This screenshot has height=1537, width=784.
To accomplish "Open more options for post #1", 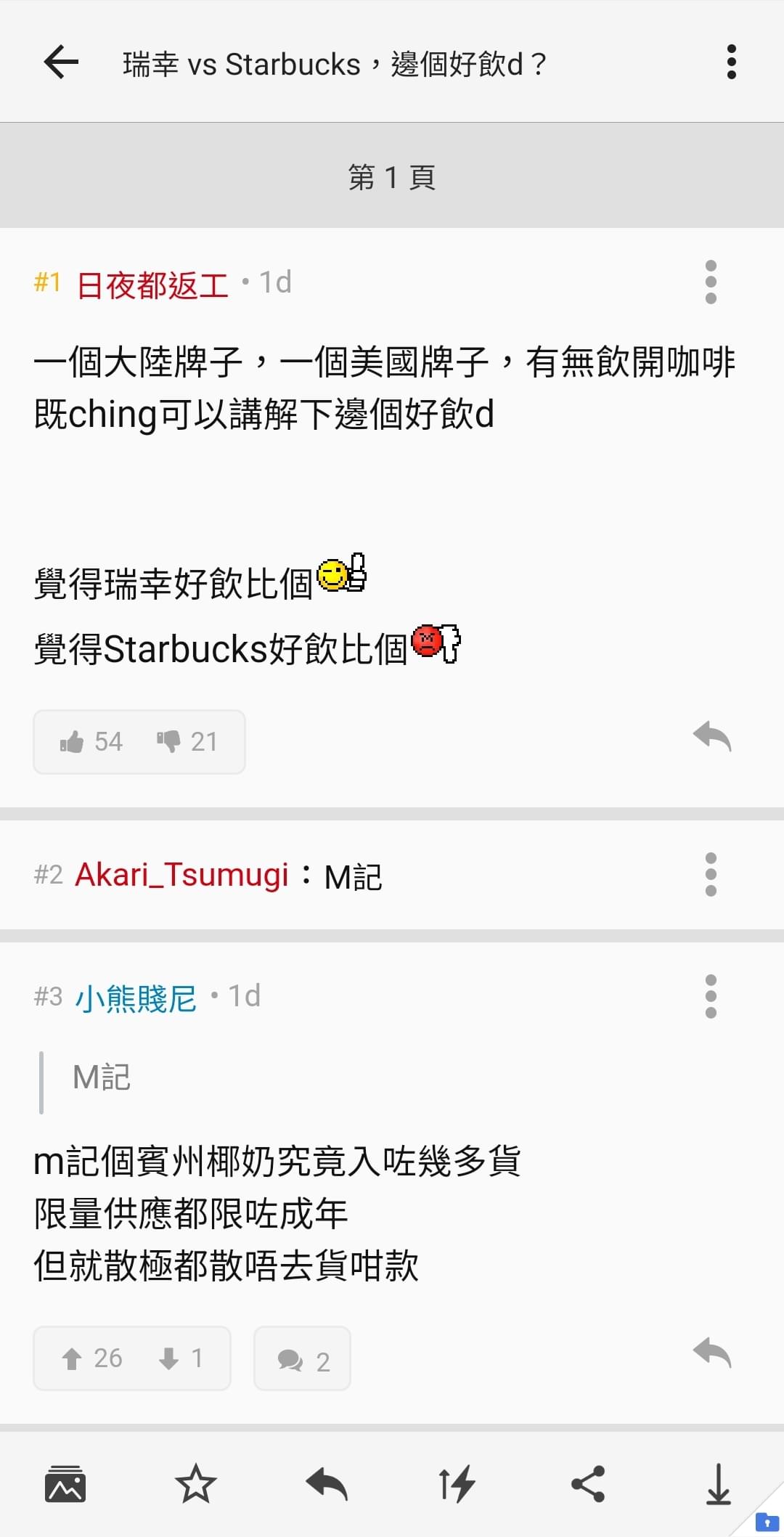I will pos(711,282).
